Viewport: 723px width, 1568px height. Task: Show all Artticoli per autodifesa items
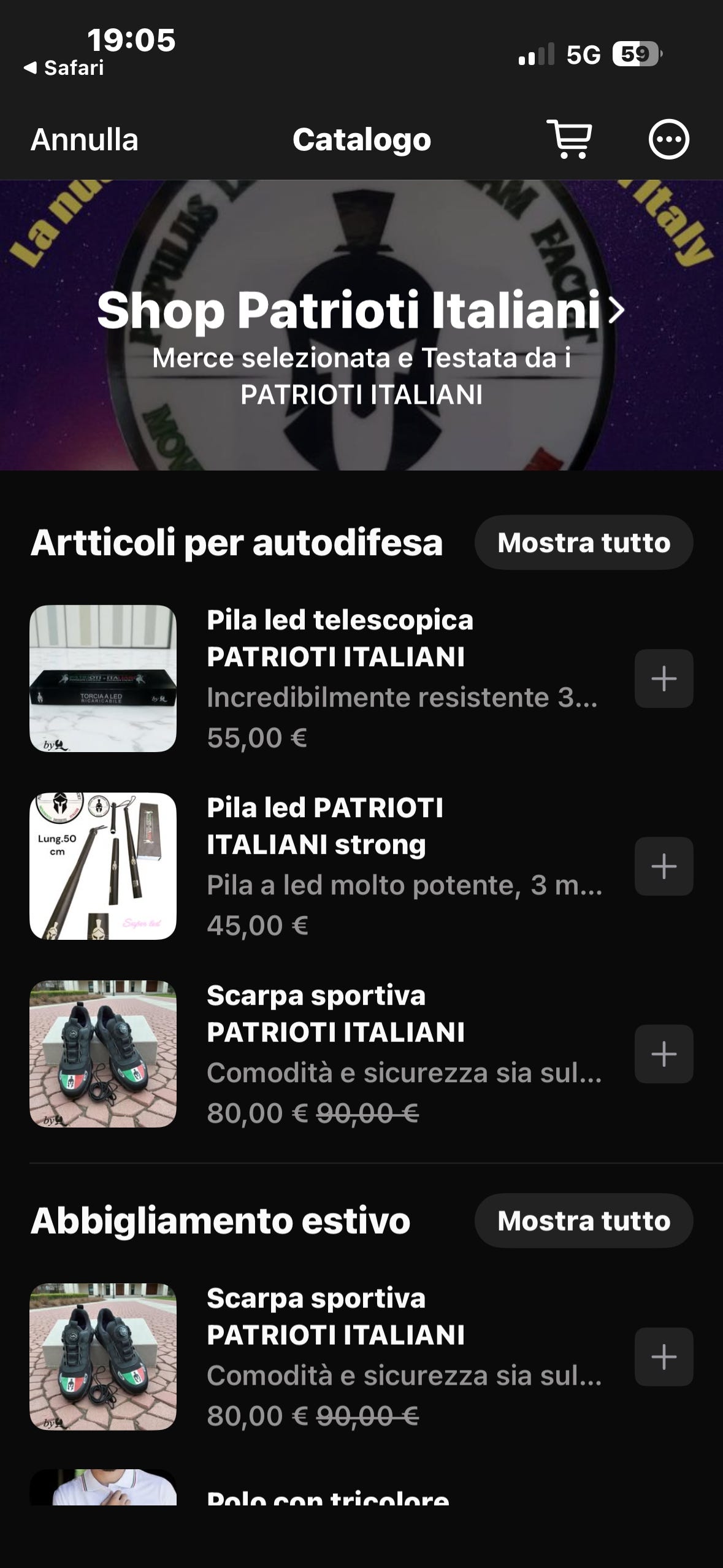point(583,542)
